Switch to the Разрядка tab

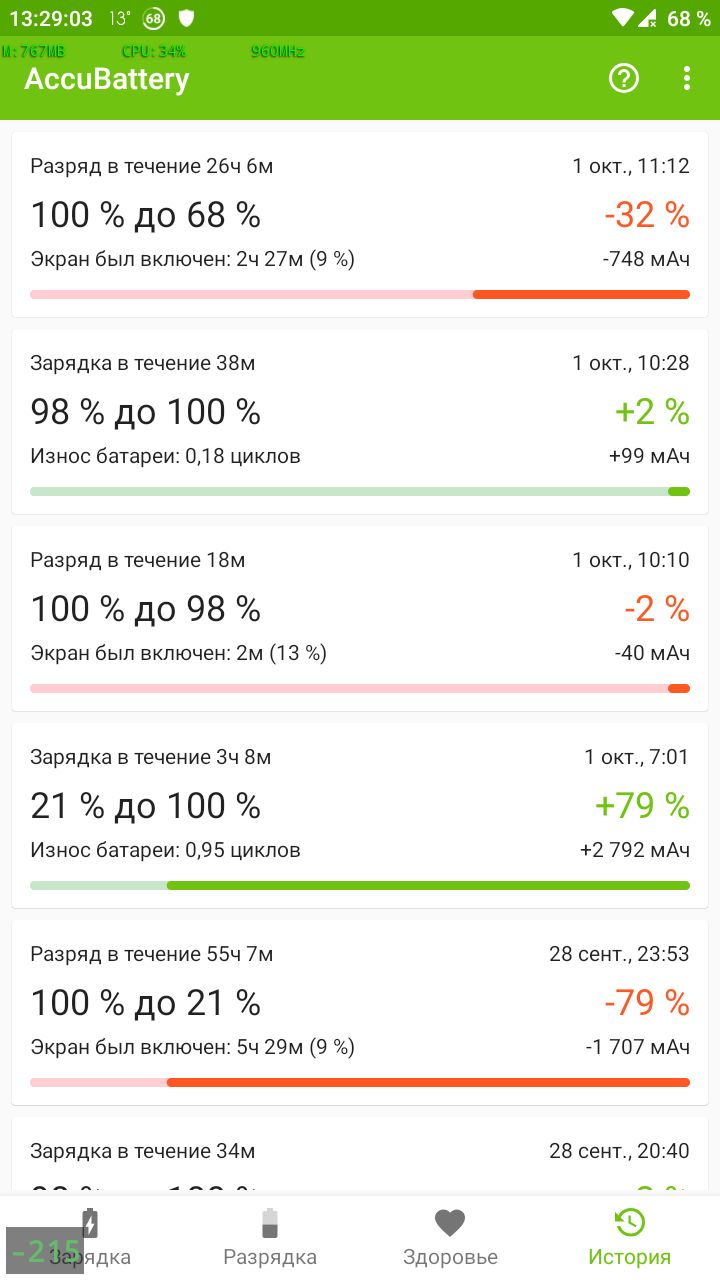pyautogui.click(x=270, y=1238)
